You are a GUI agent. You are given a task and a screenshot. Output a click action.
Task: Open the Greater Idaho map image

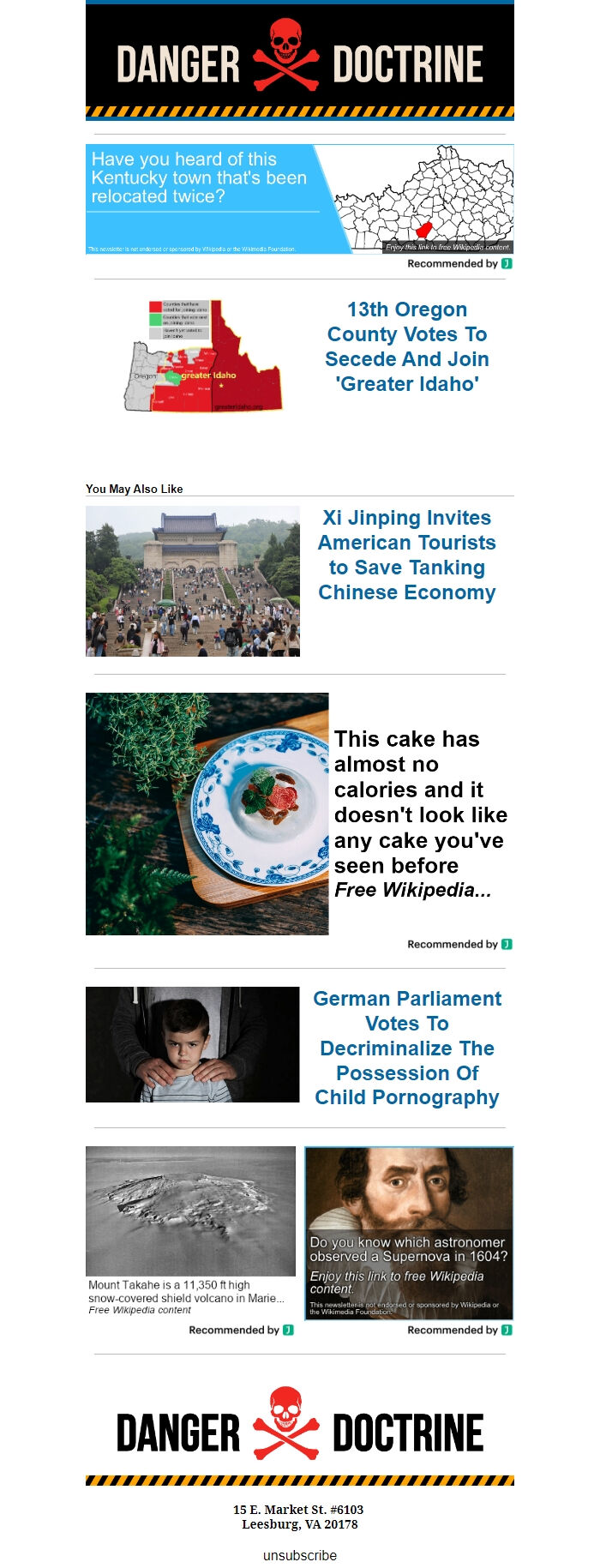(x=204, y=356)
